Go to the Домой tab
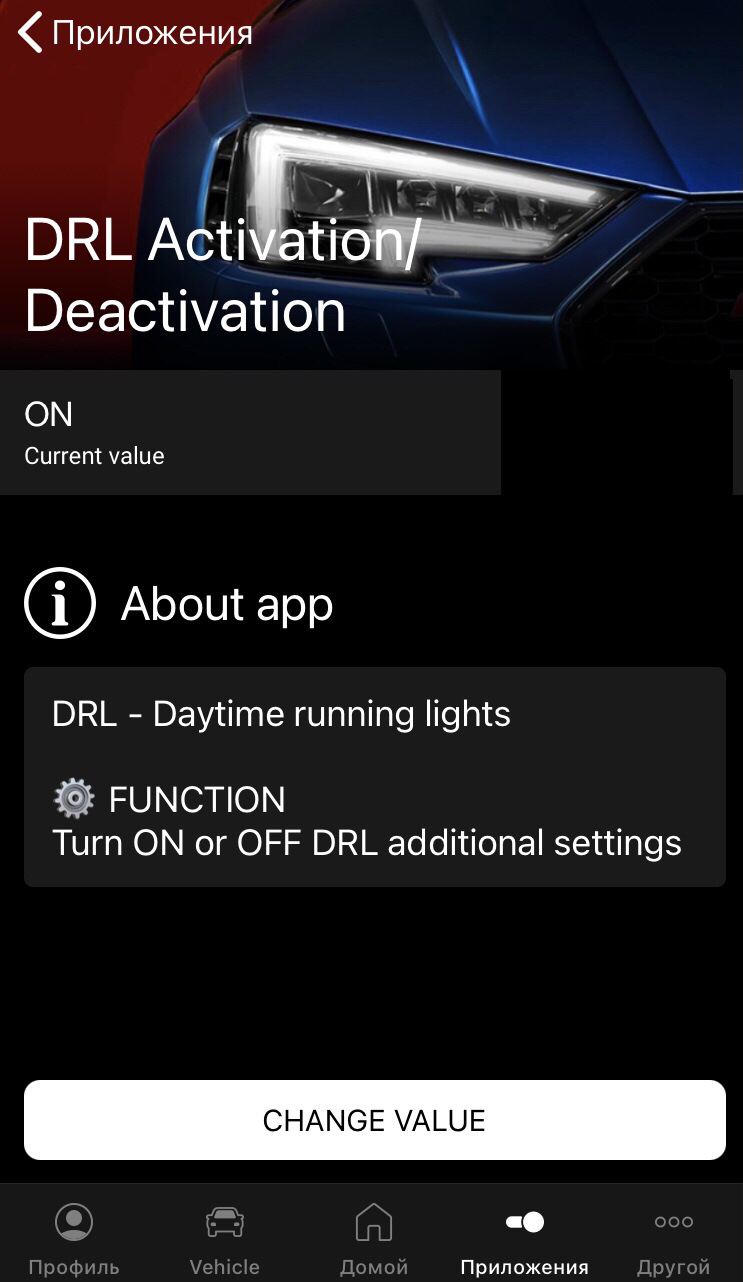This screenshot has width=743, height=1282. click(374, 1238)
